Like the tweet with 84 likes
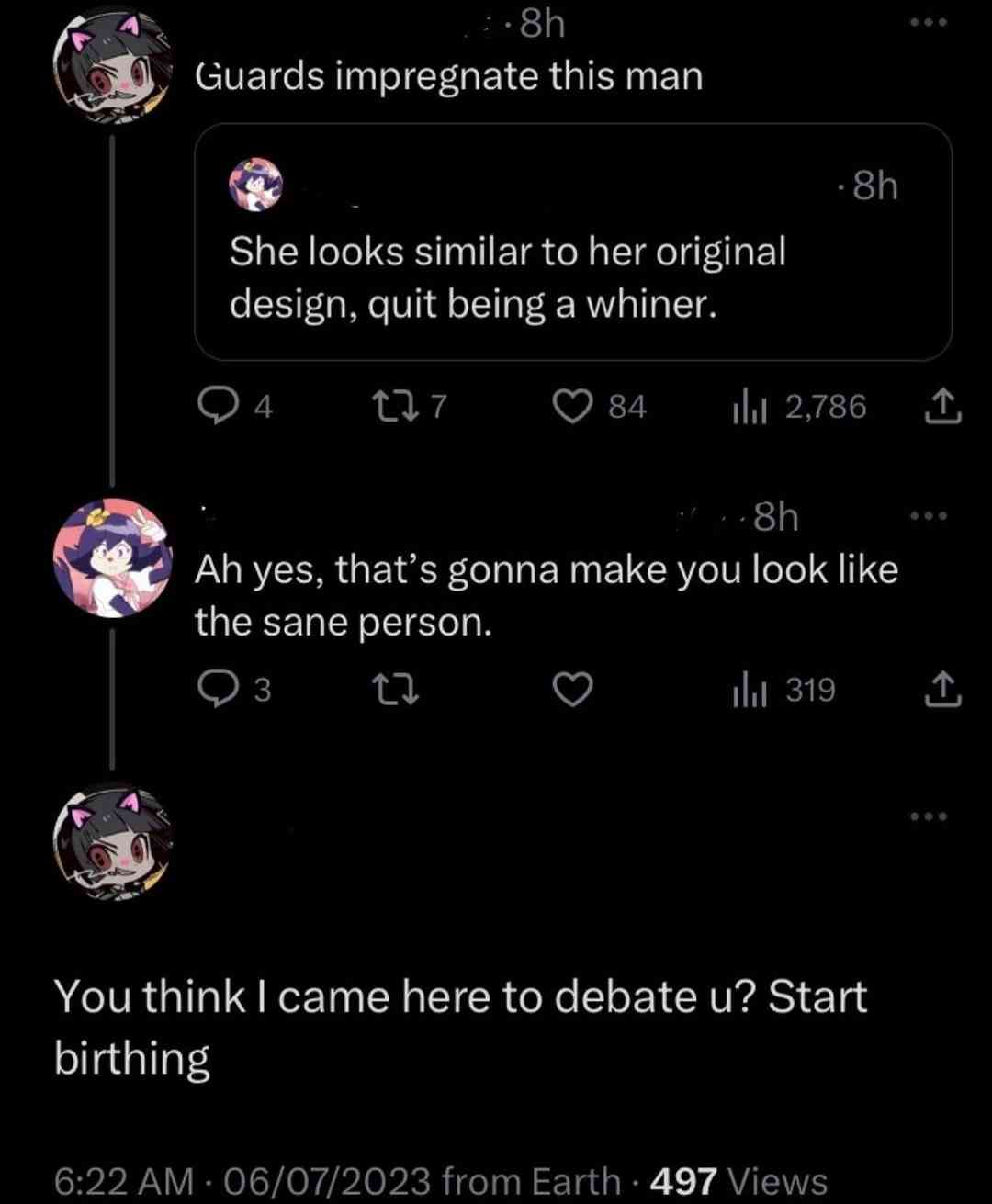Viewport: 992px width, 1204px height. pyautogui.click(x=573, y=406)
